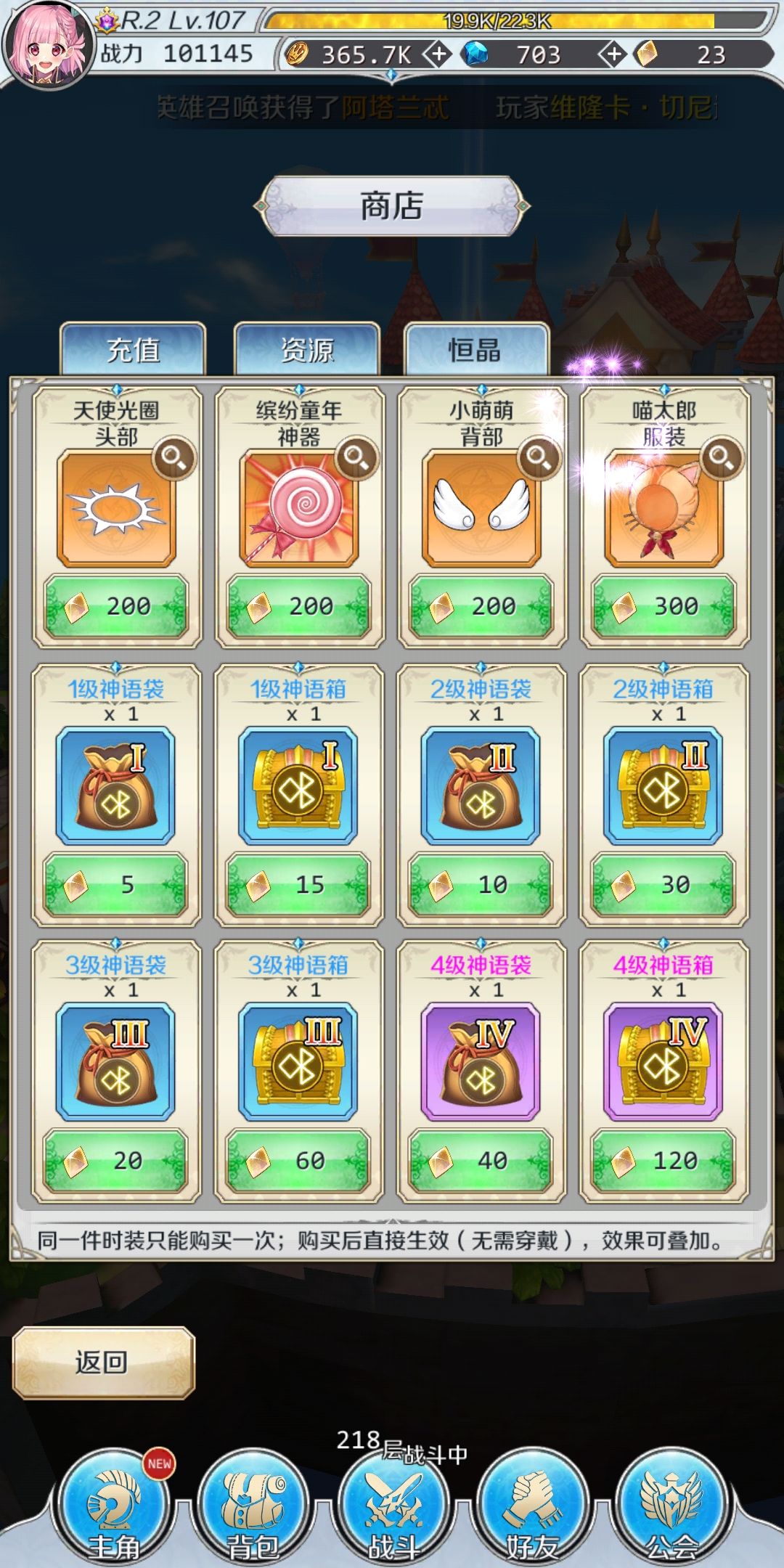Switch to the 资源 tab
The height and width of the screenshot is (1568, 784).
click(307, 350)
